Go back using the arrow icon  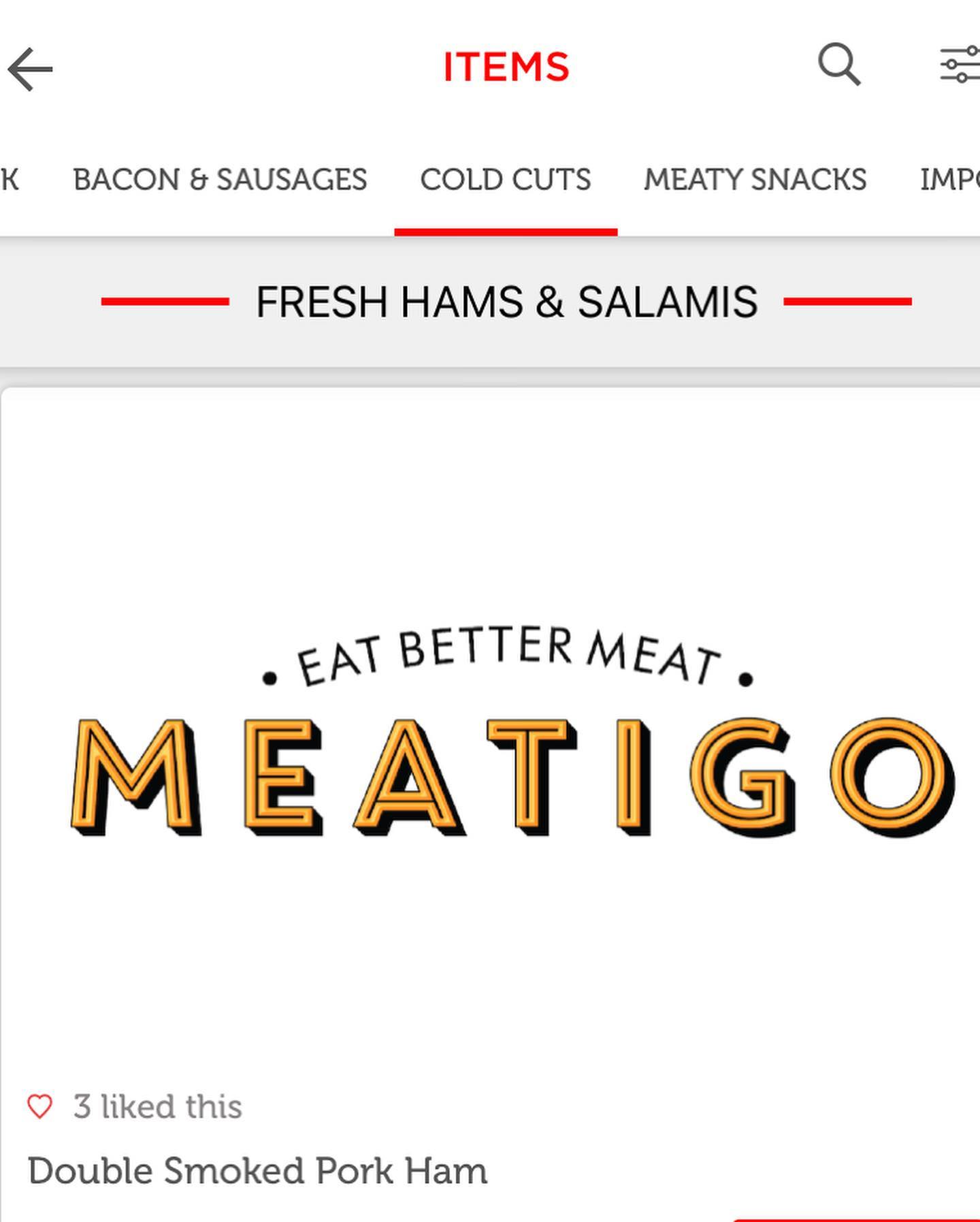(x=31, y=69)
